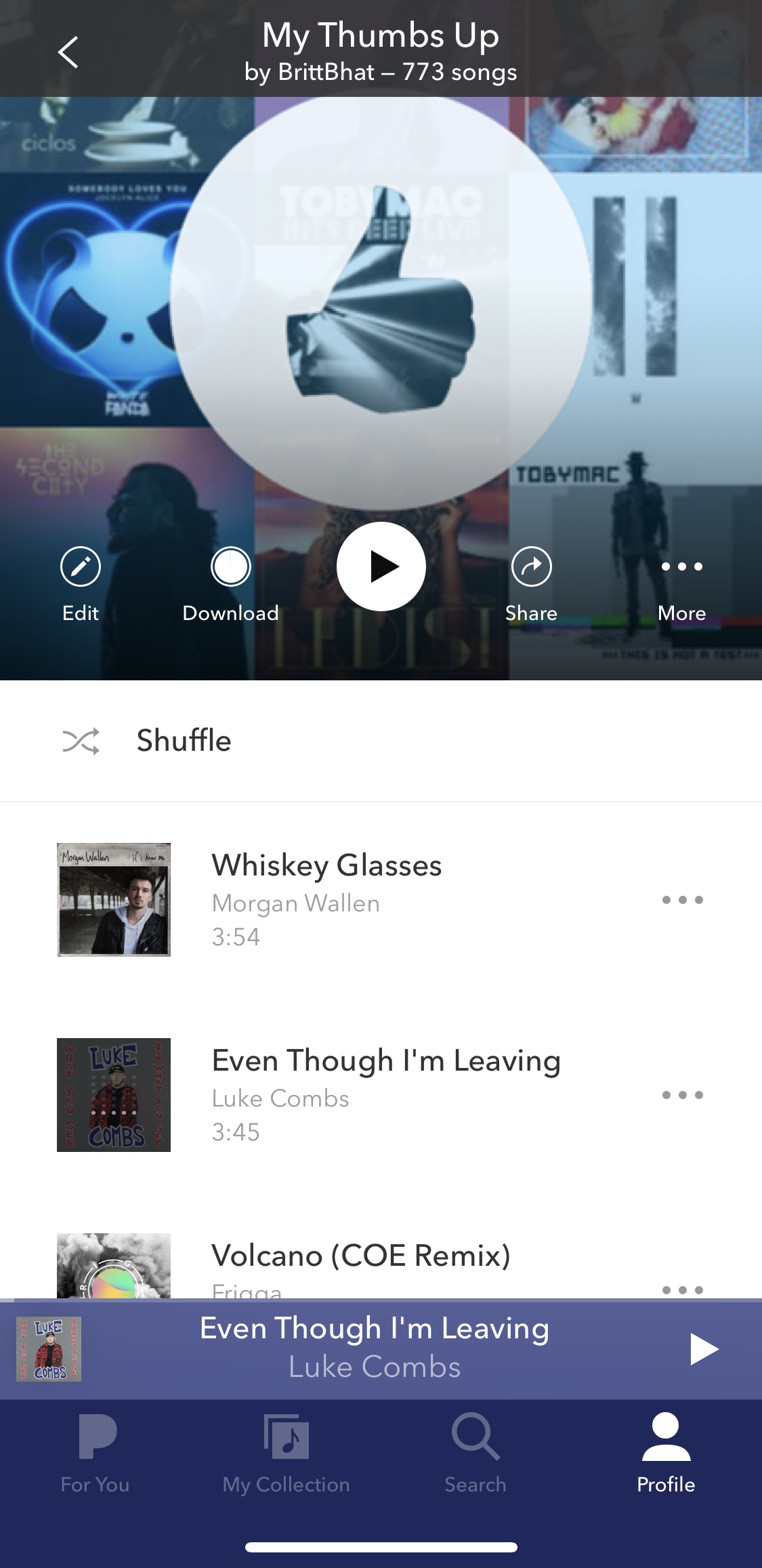Expand the now playing mini player

[x=375, y=1348]
